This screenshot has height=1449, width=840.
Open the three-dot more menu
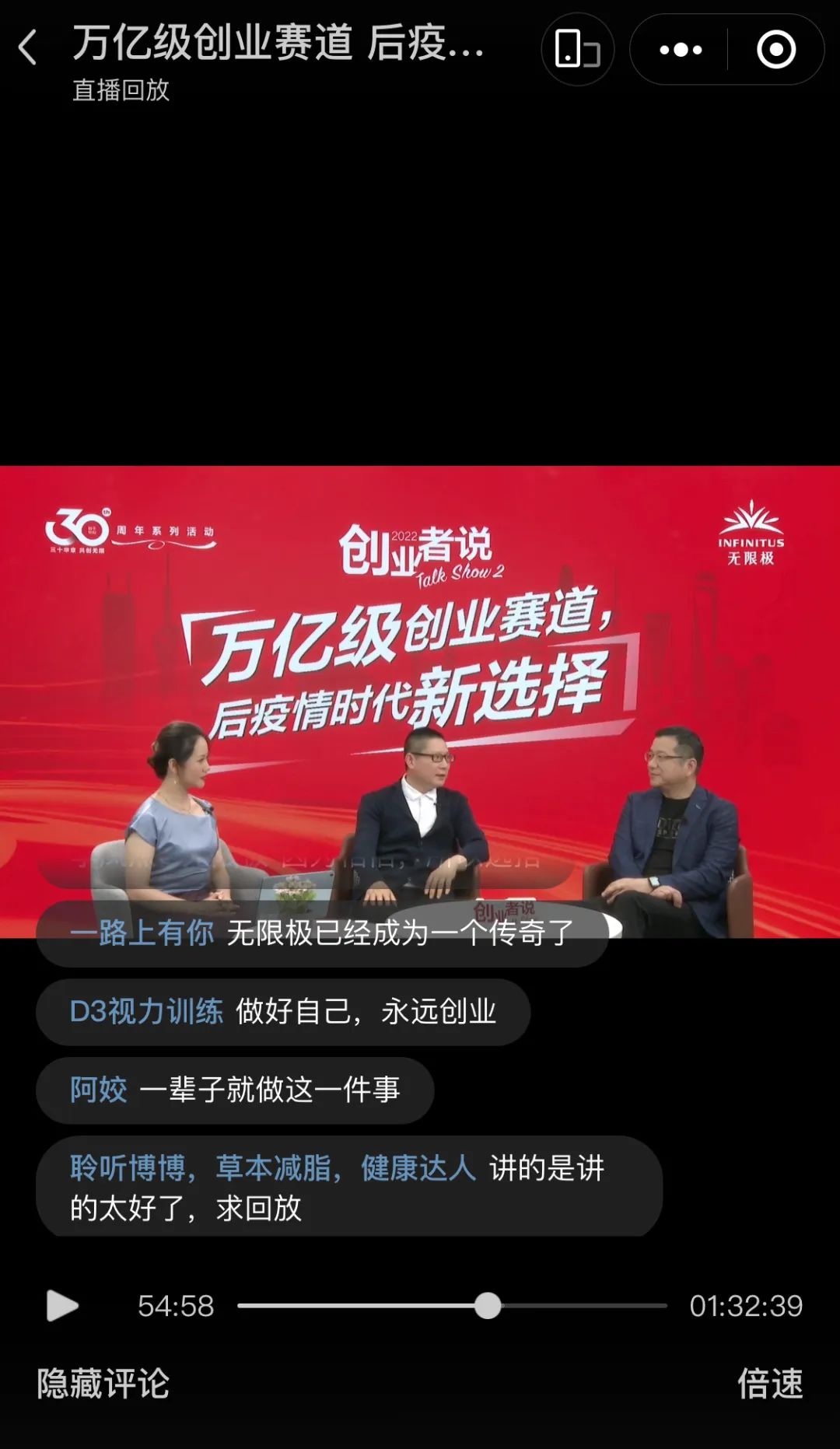(681, 50)
